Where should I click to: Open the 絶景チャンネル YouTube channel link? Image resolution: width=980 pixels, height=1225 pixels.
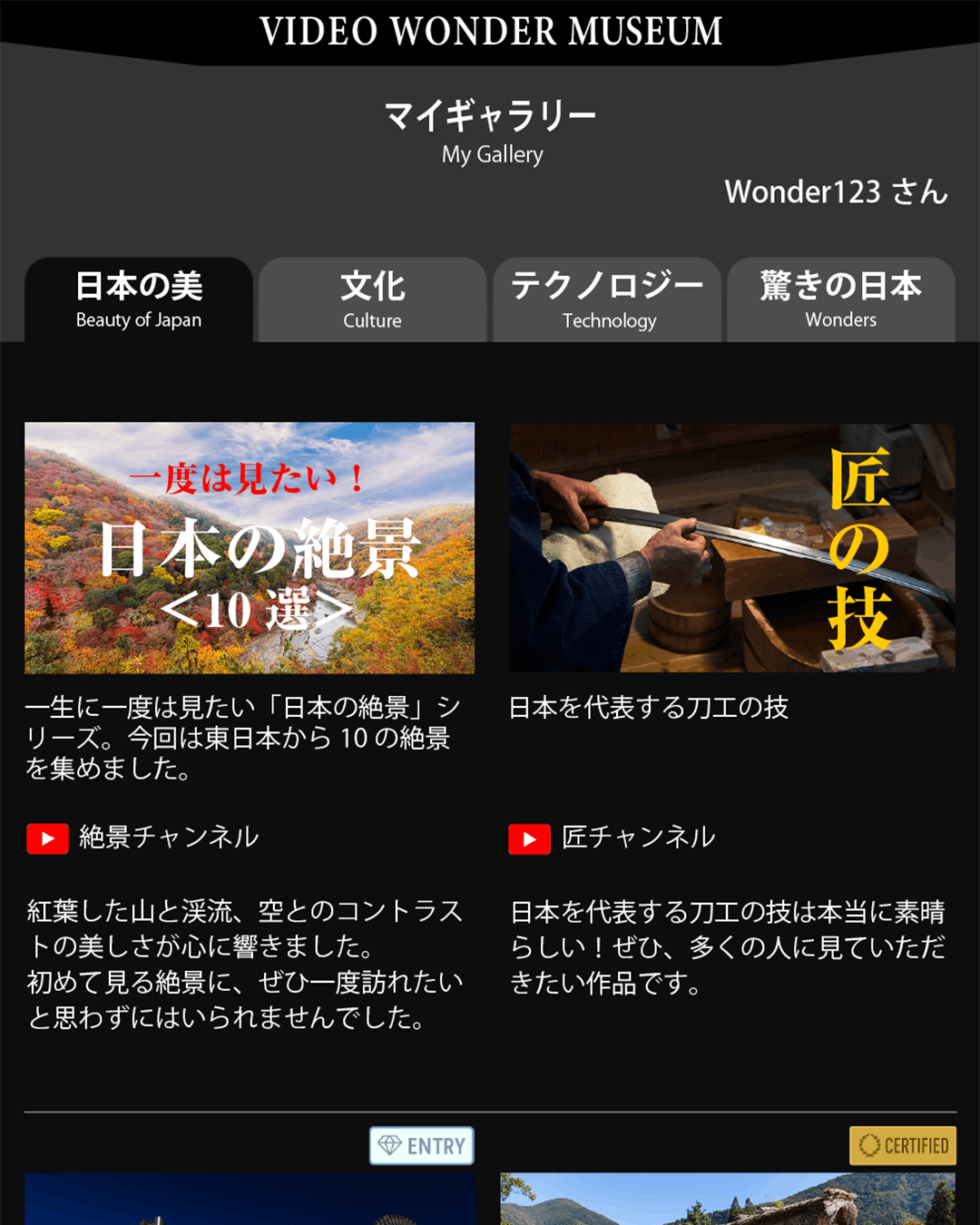tap(143, 838)
